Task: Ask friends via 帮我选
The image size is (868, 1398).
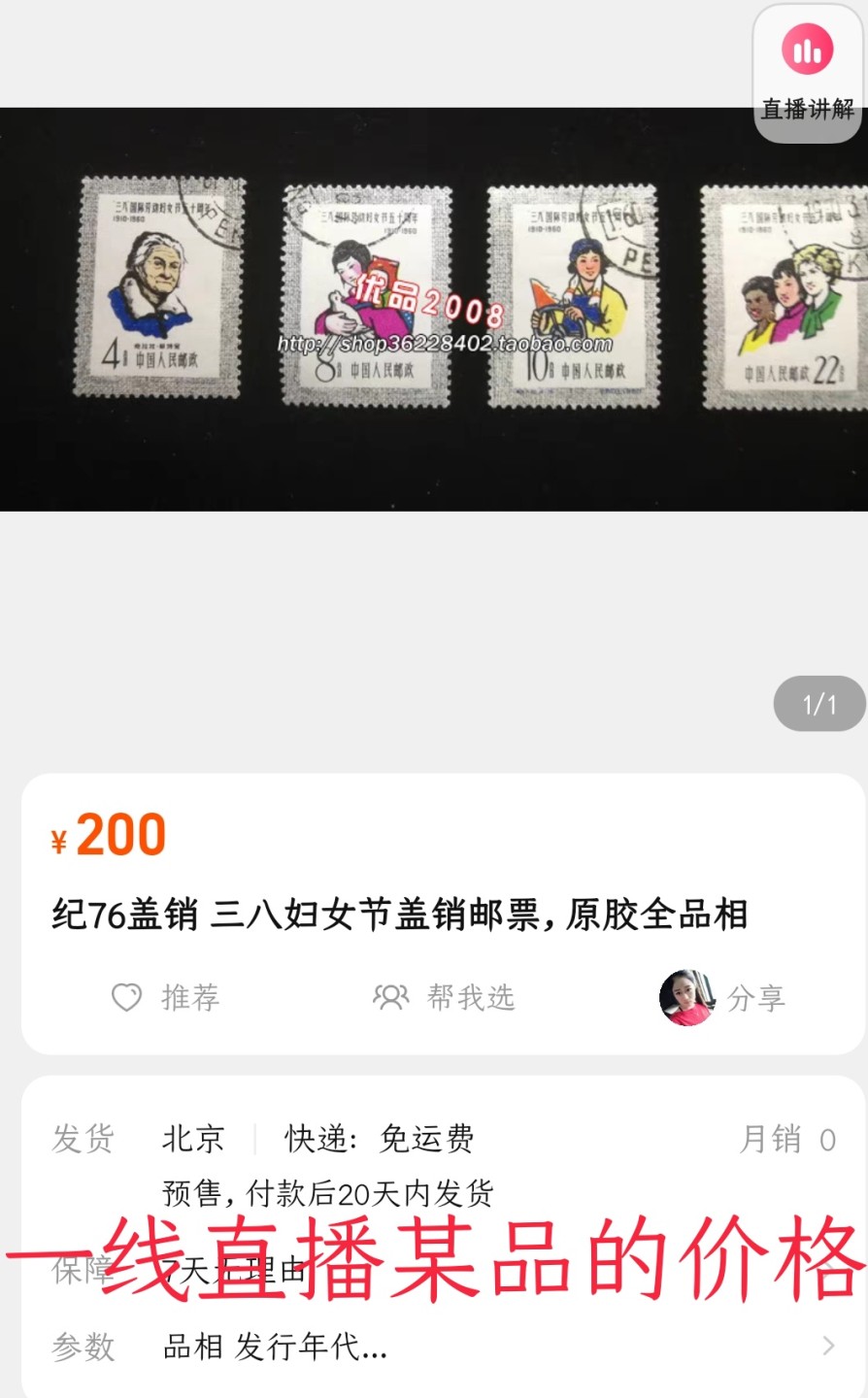Action: click(445, 997)
